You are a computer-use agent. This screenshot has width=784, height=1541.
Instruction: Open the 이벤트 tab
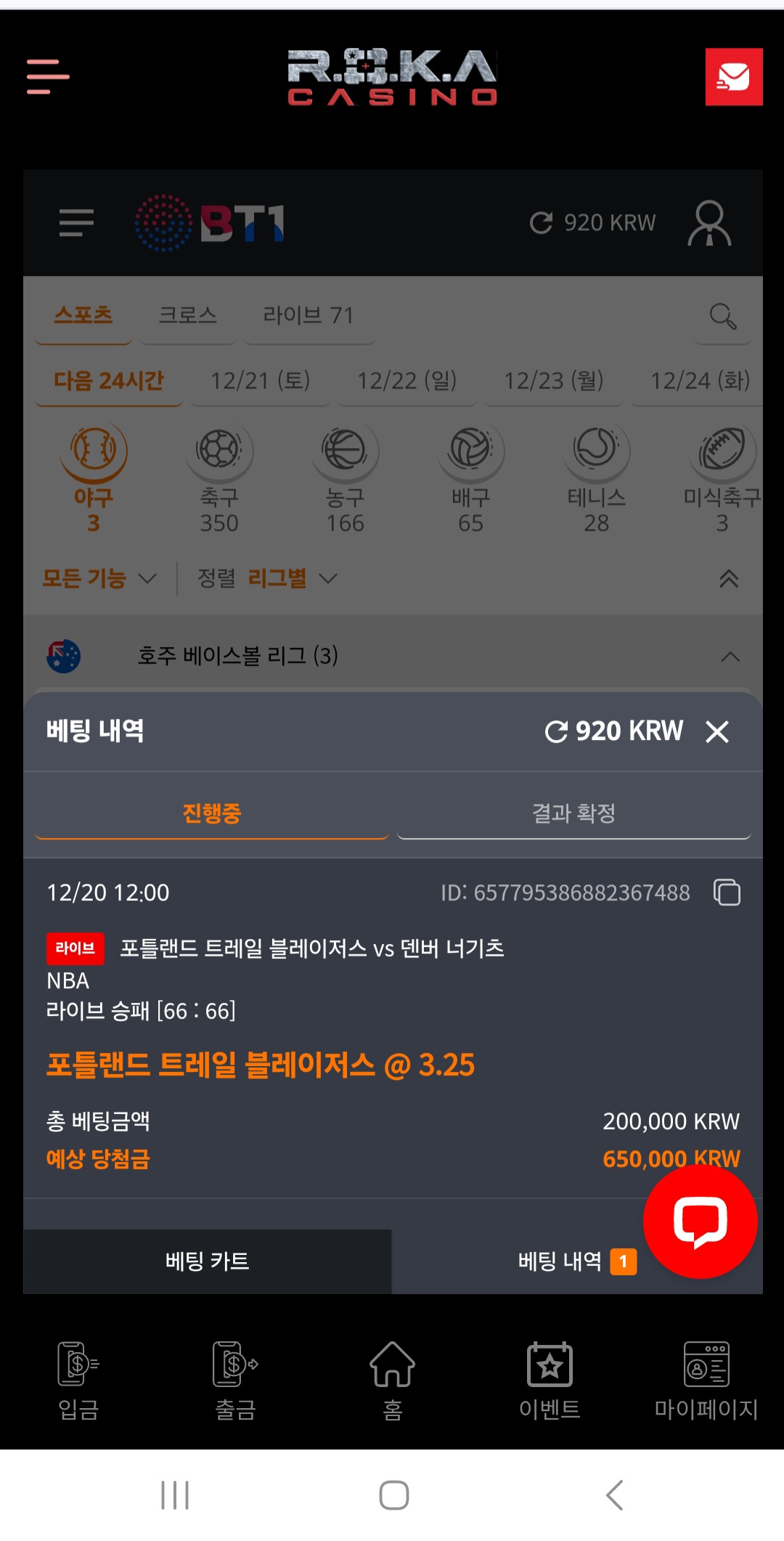pos(550,1380)
